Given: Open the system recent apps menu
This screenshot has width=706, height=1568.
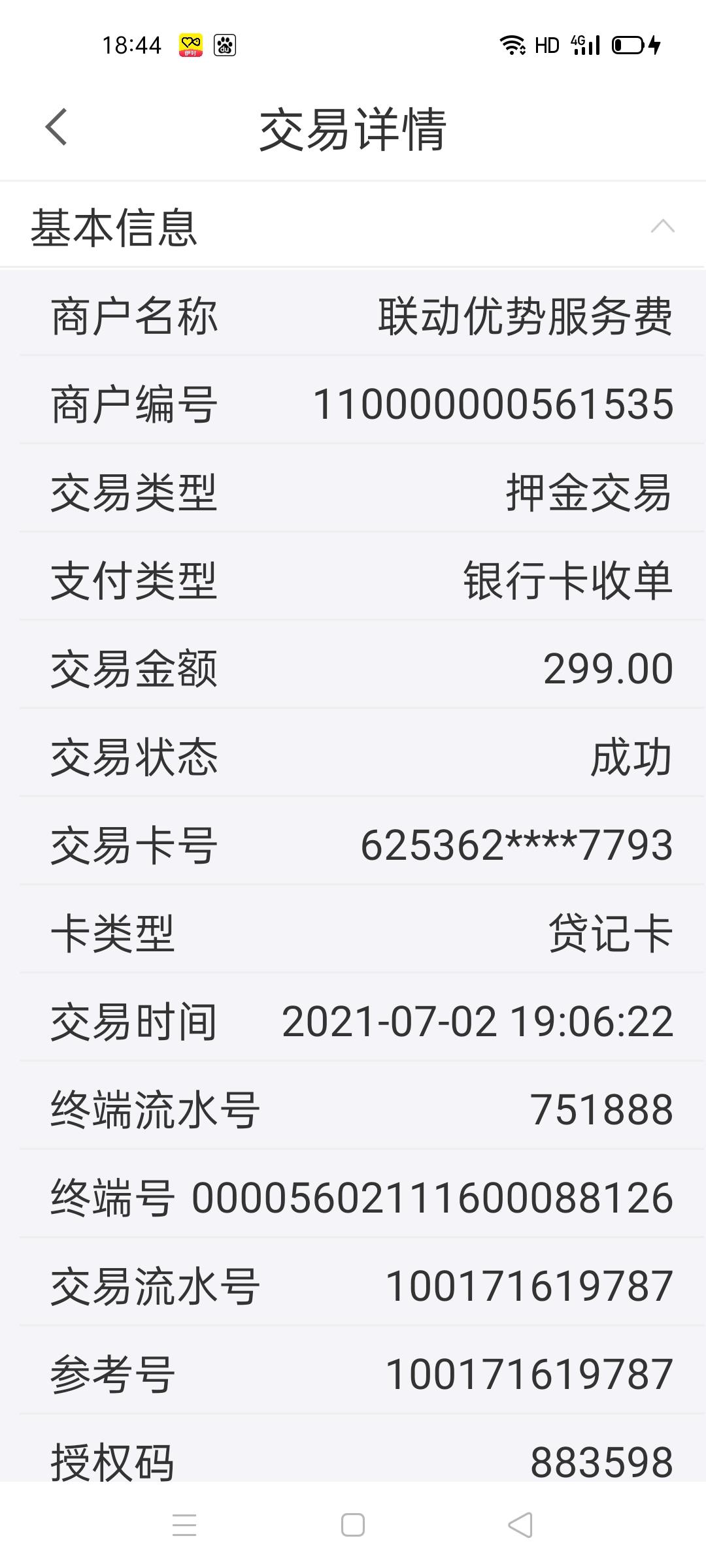Looking at the screenshot, I should [x=184, y=1526].
